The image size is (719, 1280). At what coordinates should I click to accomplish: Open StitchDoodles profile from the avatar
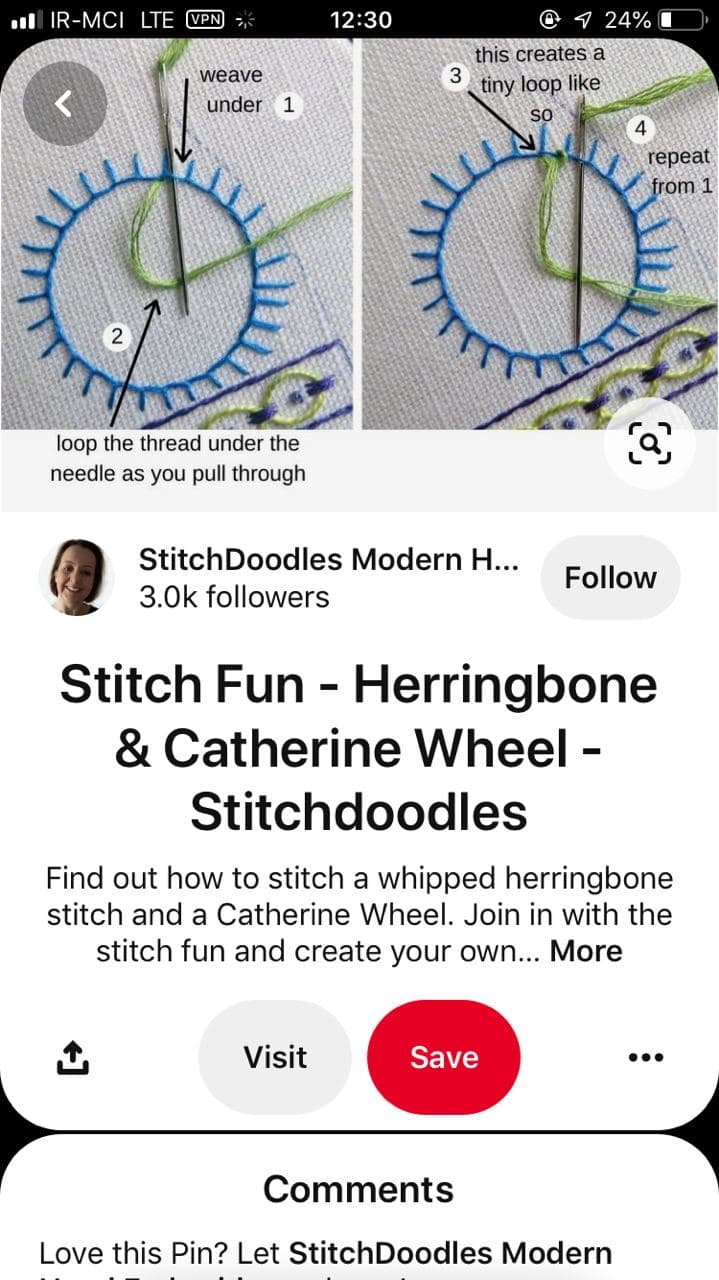click(77, 578)
